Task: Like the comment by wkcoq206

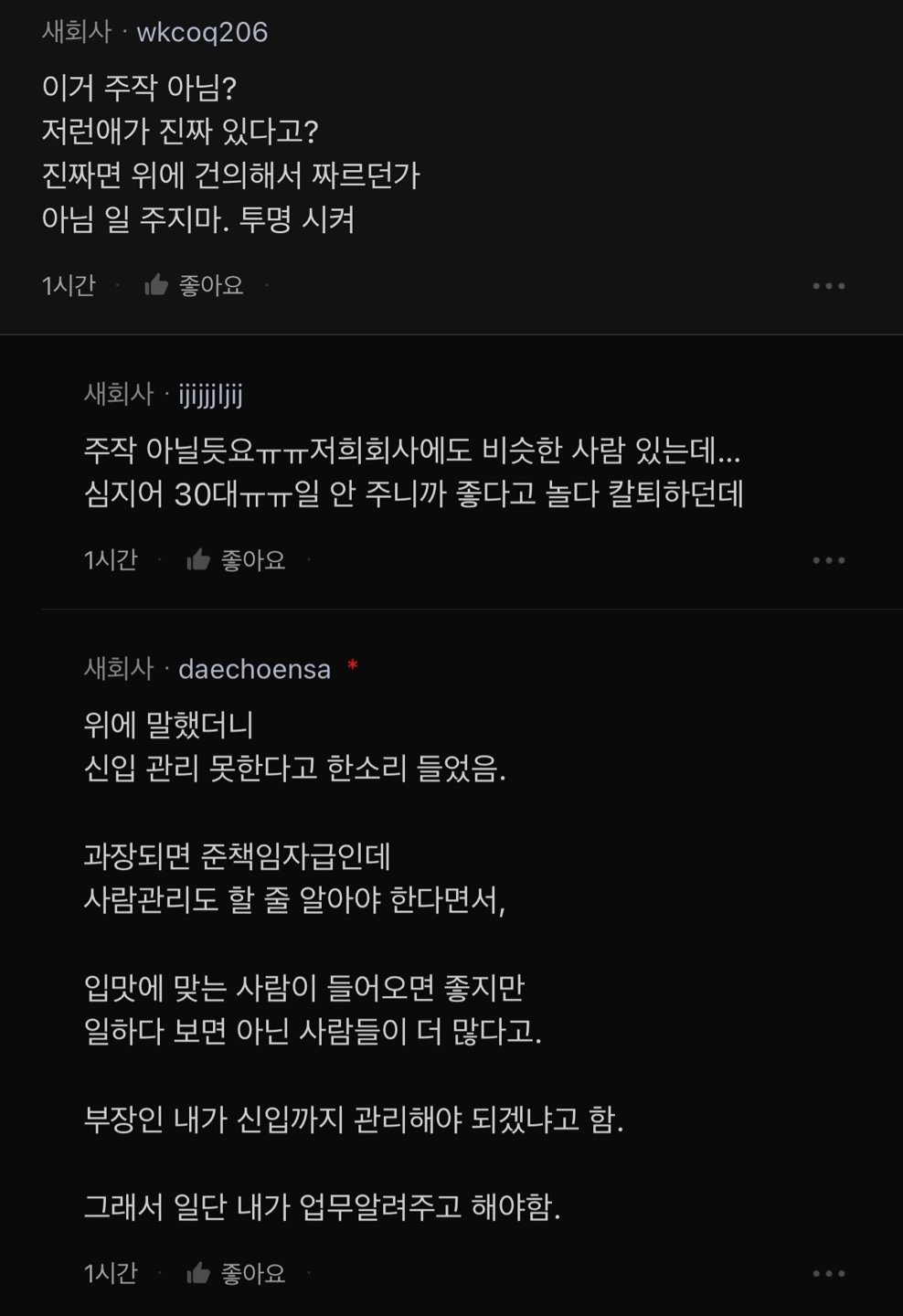Action: click(x=194, y=286)
